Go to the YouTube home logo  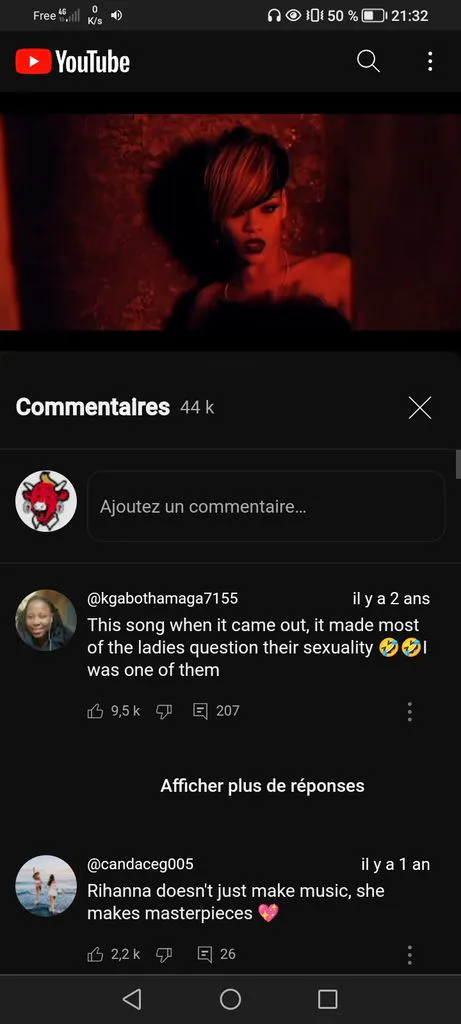[72, 62]
